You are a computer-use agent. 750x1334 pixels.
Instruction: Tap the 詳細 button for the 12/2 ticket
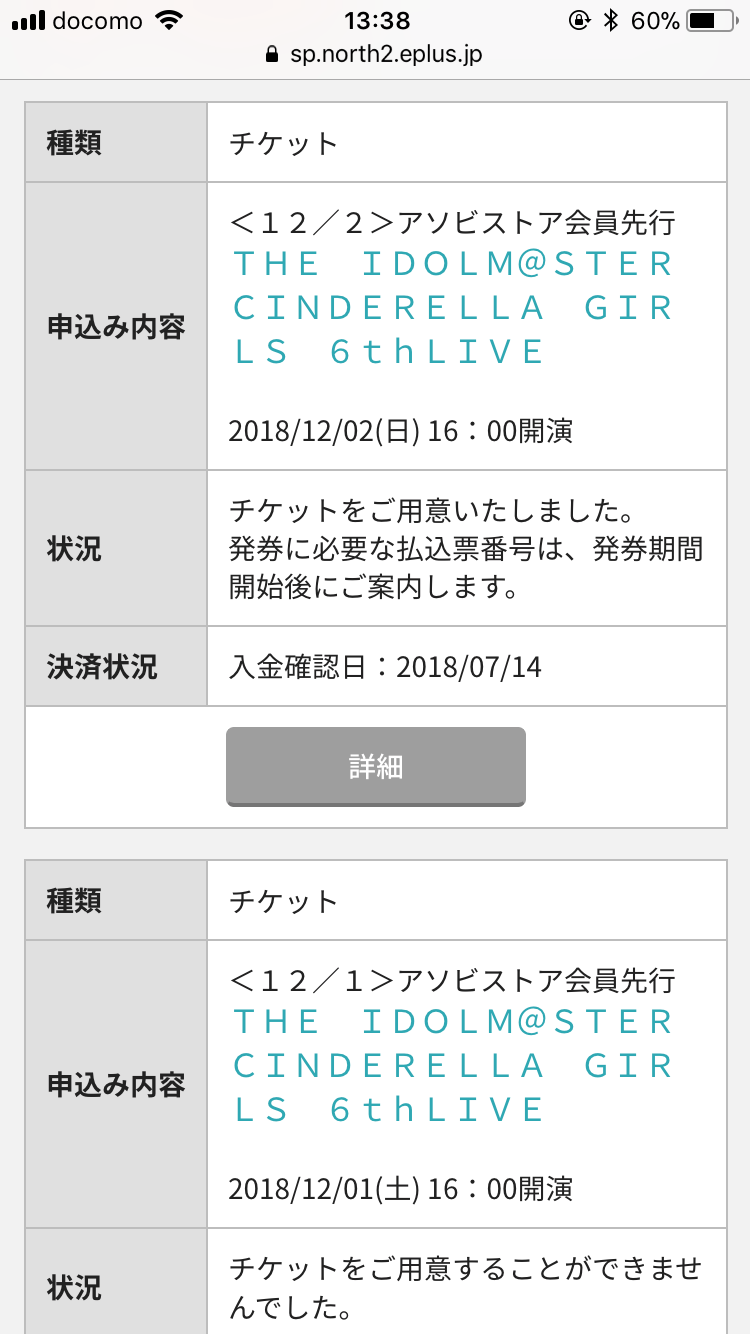(x=375, y=766)
